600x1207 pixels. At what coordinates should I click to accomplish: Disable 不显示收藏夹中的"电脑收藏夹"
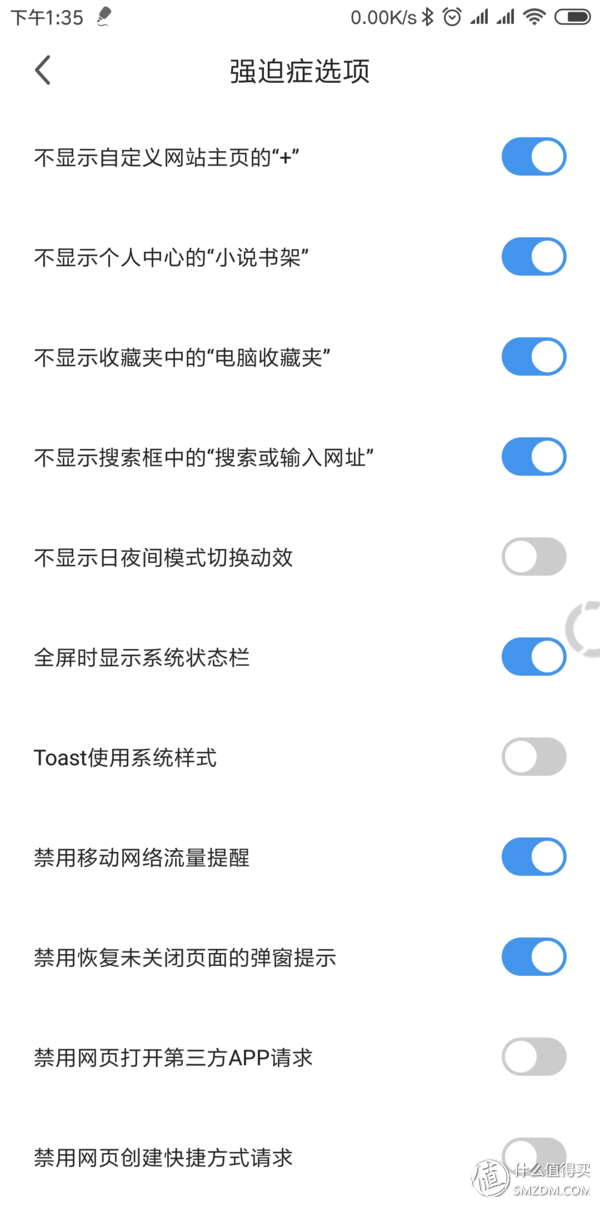[x=534, y=357]
